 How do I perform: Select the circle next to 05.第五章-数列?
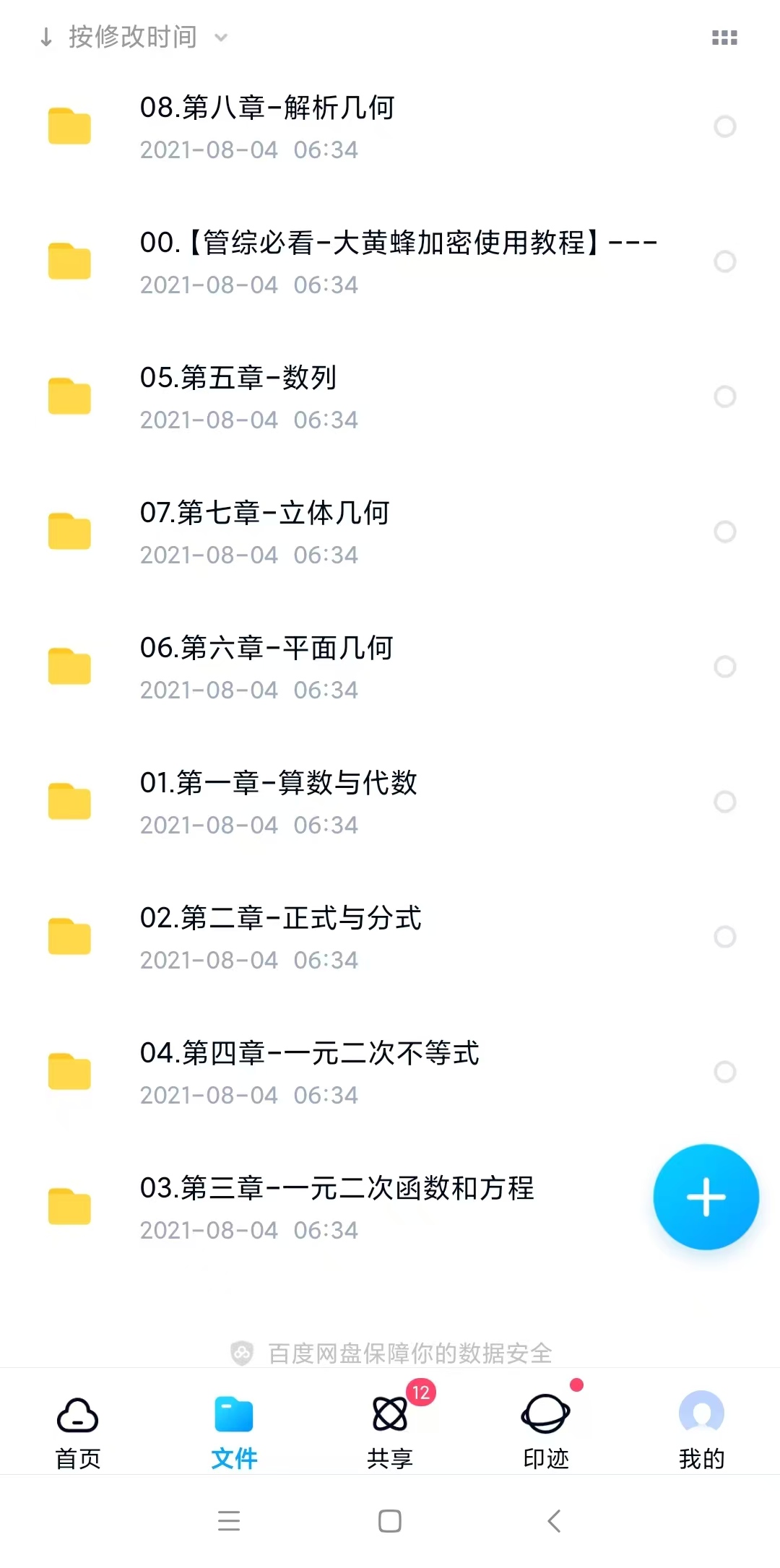click(724, 397)
